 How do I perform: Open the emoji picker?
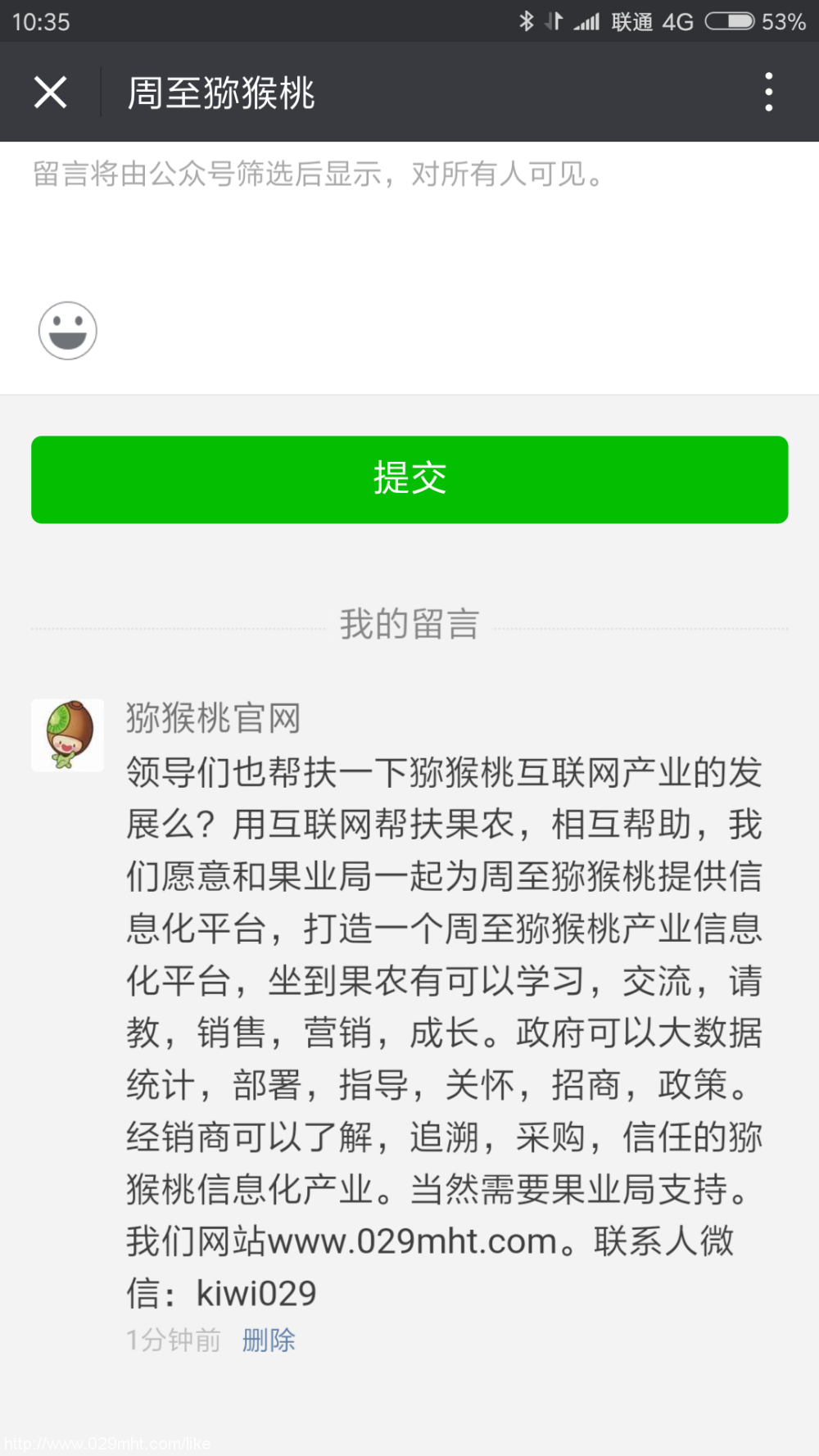tap(68, 331)
